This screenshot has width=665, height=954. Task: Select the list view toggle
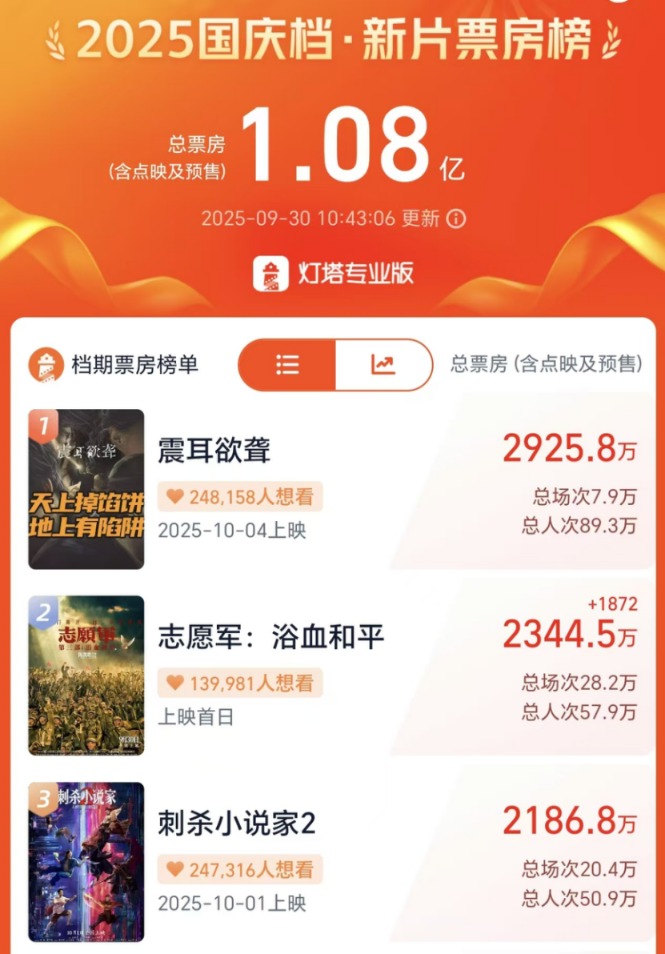pos(288,365)
